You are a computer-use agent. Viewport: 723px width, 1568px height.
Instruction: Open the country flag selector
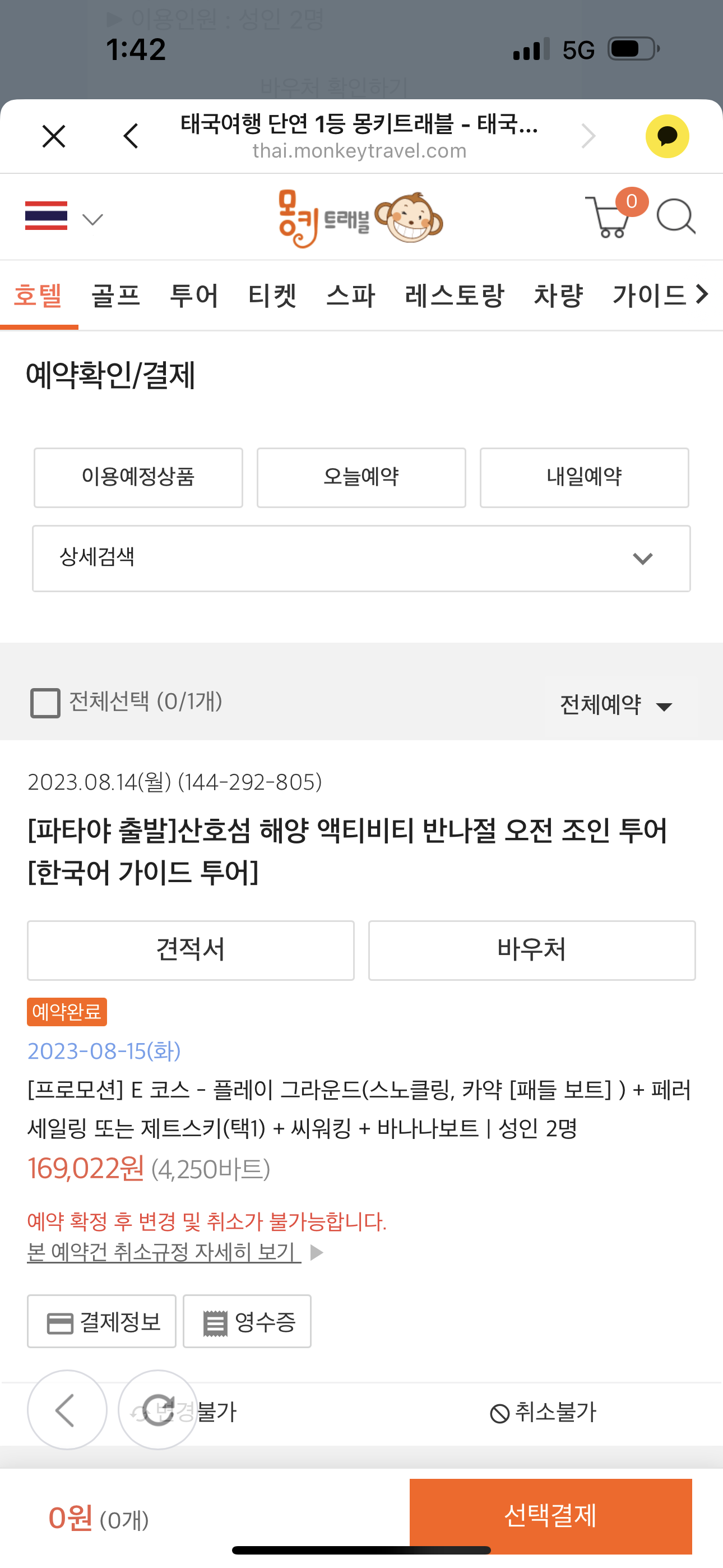coord(63,217)
